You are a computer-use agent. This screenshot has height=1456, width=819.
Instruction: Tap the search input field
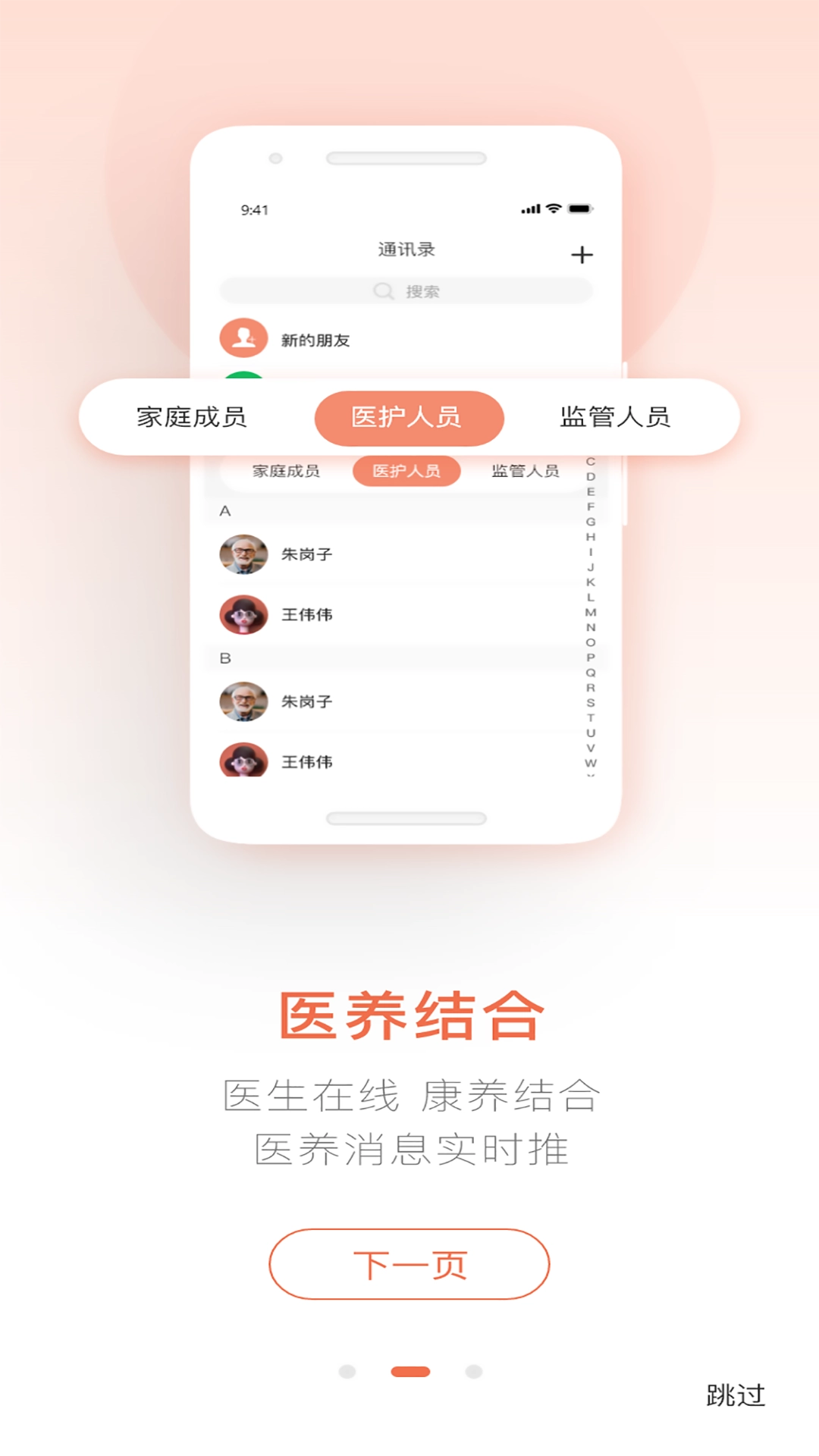[x=407, y=290]
